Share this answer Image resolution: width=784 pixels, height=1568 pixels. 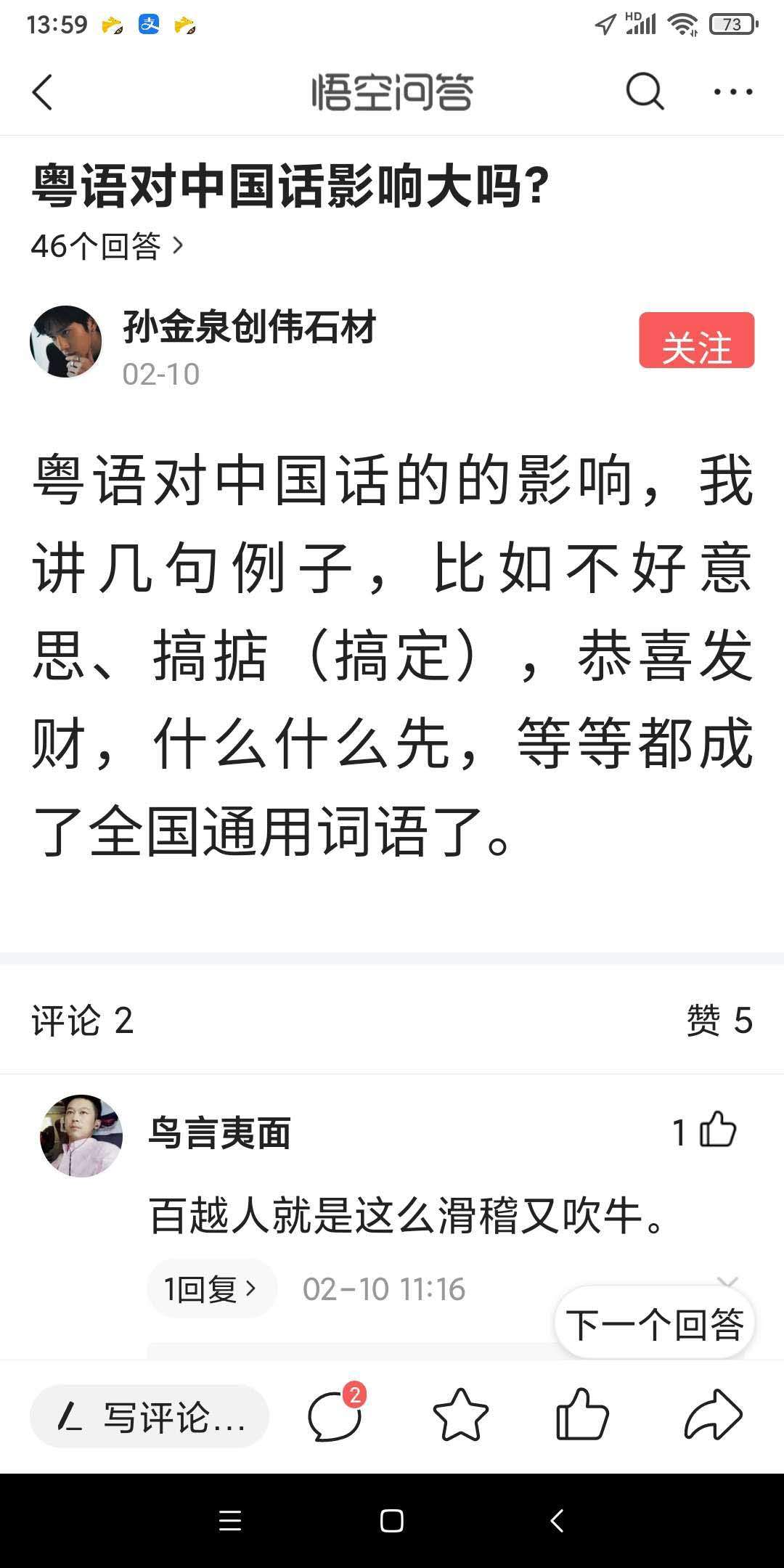click(713, 1415)
